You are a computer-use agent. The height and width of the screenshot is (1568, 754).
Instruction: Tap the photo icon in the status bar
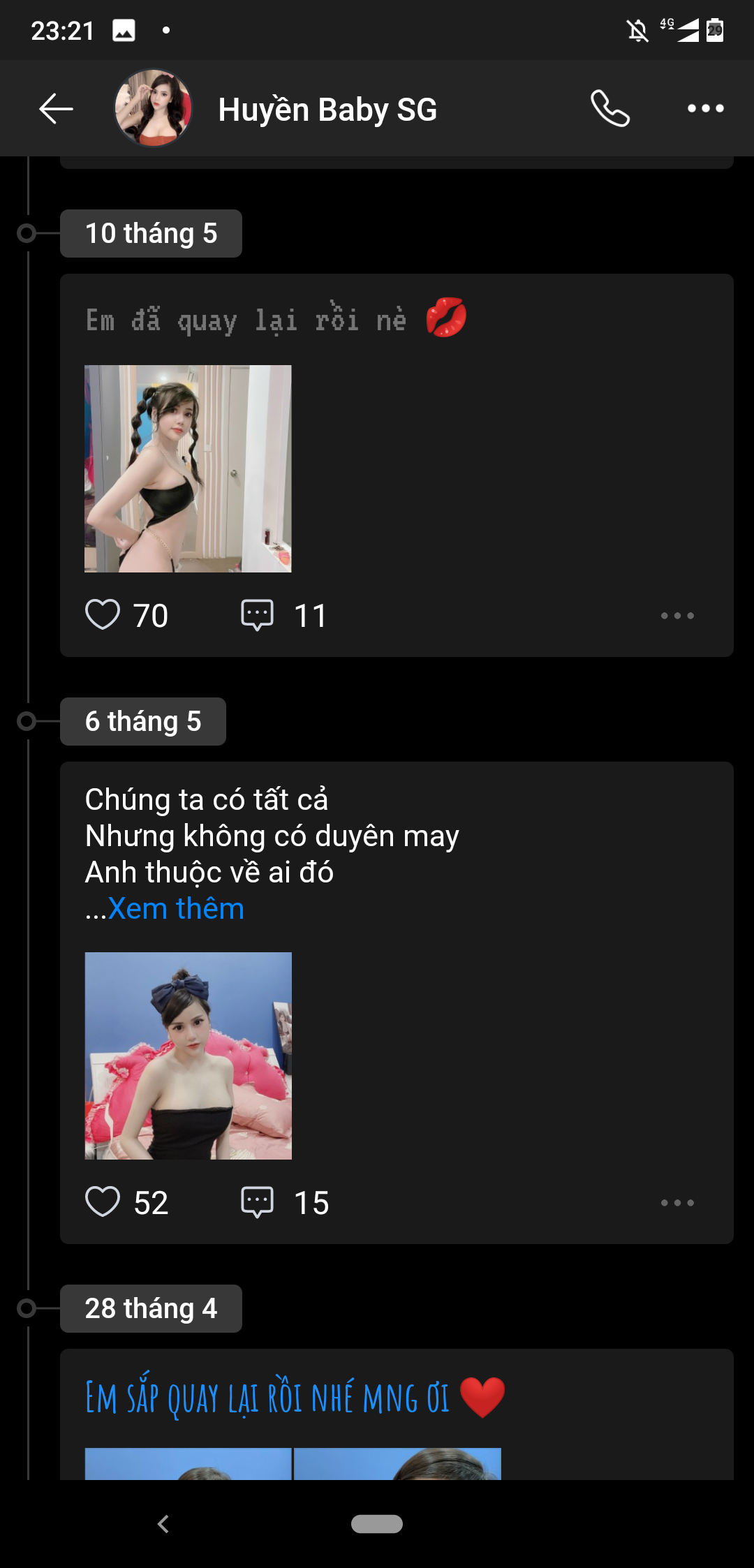123,29
